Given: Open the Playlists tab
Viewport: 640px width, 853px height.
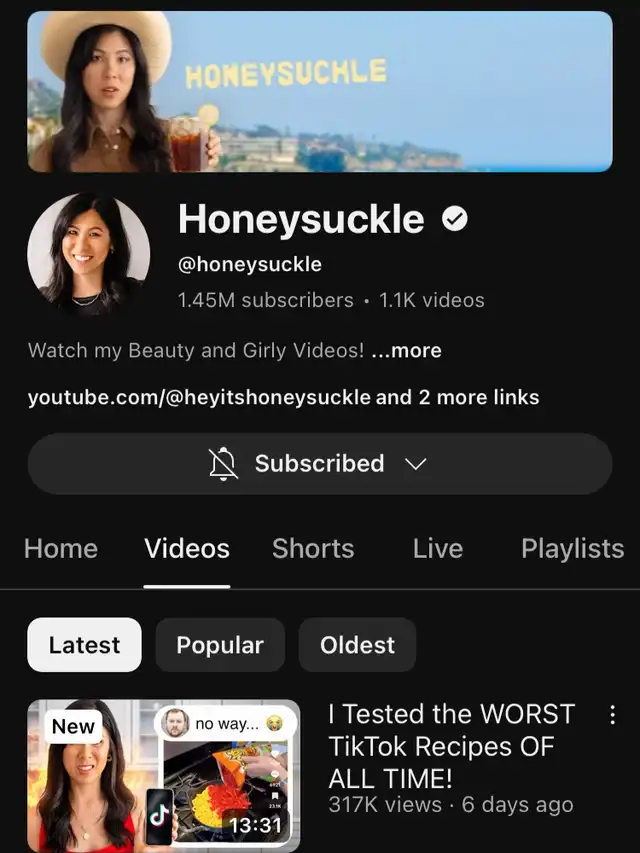Looking at the screenshot, I should [572, 549].
